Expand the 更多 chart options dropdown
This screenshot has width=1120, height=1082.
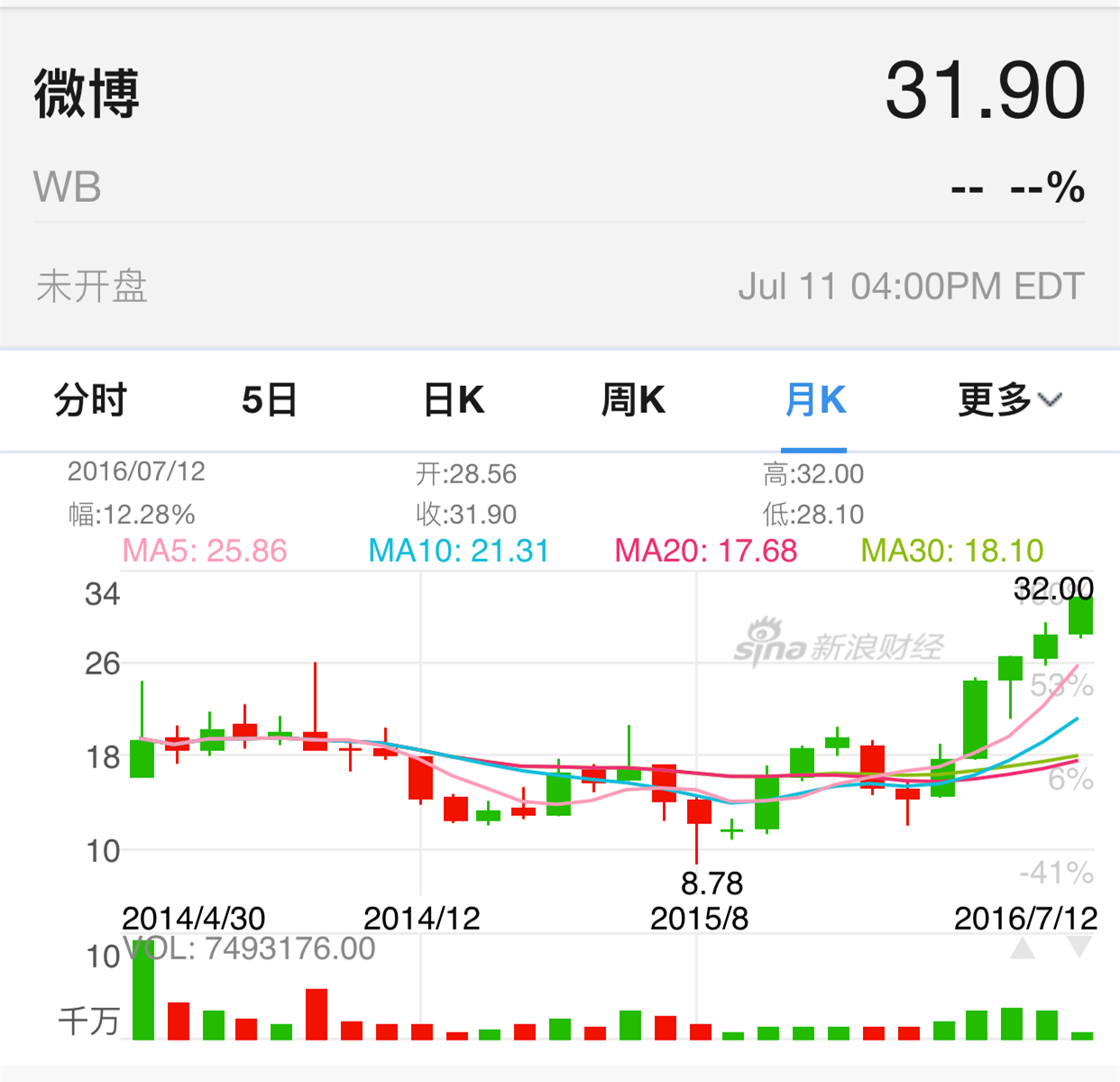click(1009, 399)
